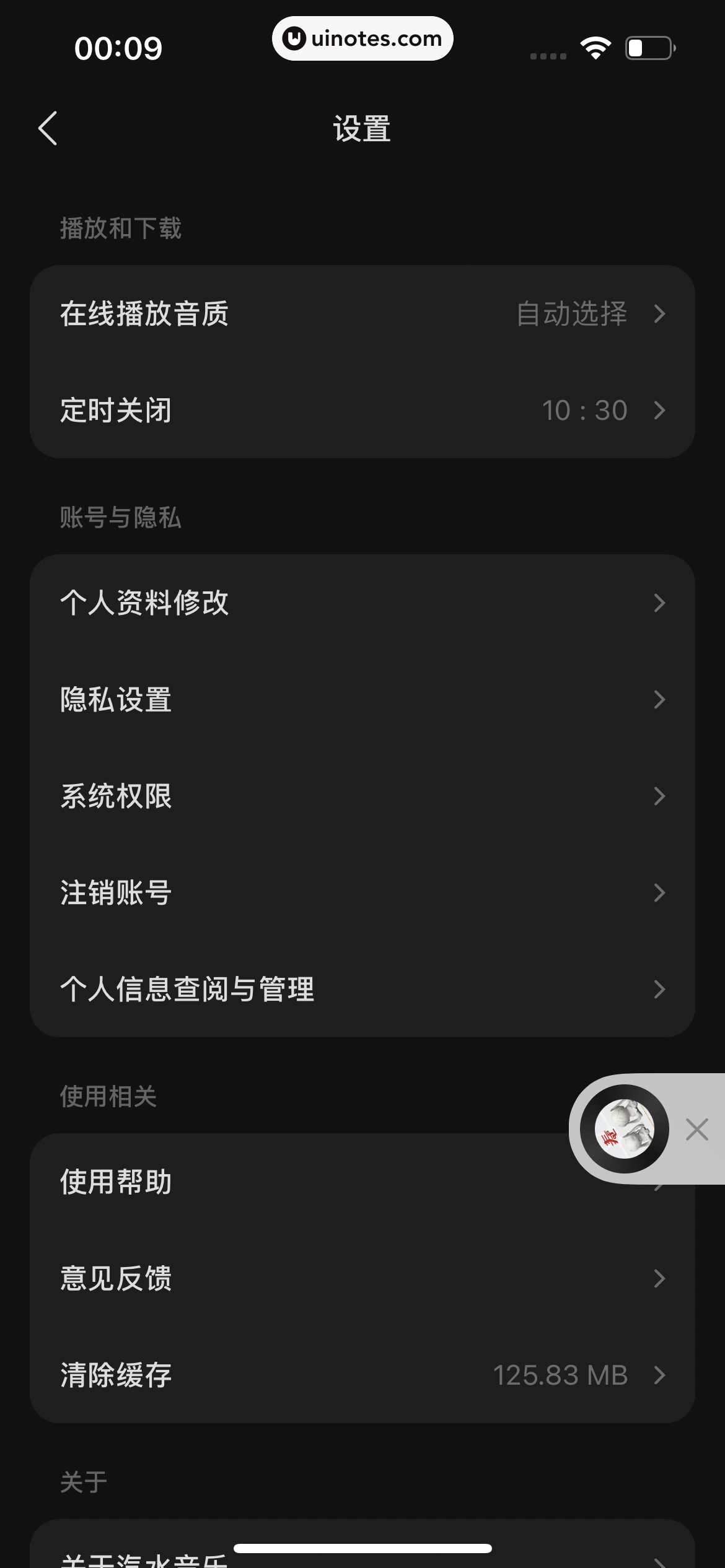Screen dimensions: 725x1568
Task: Click 关于汽水音乐 about entry
Action: click(x=362, y=1554)
